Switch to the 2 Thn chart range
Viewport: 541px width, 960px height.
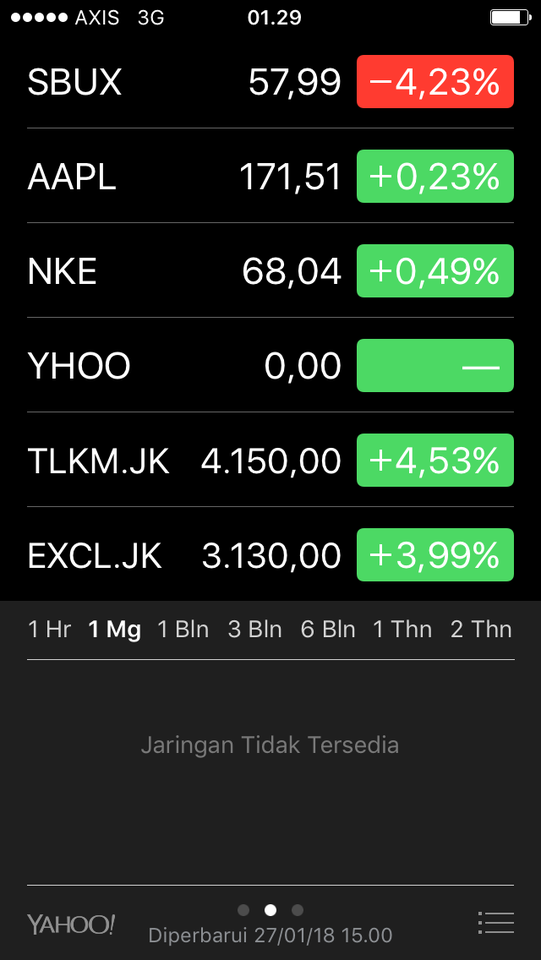click(x=481, y=629)
